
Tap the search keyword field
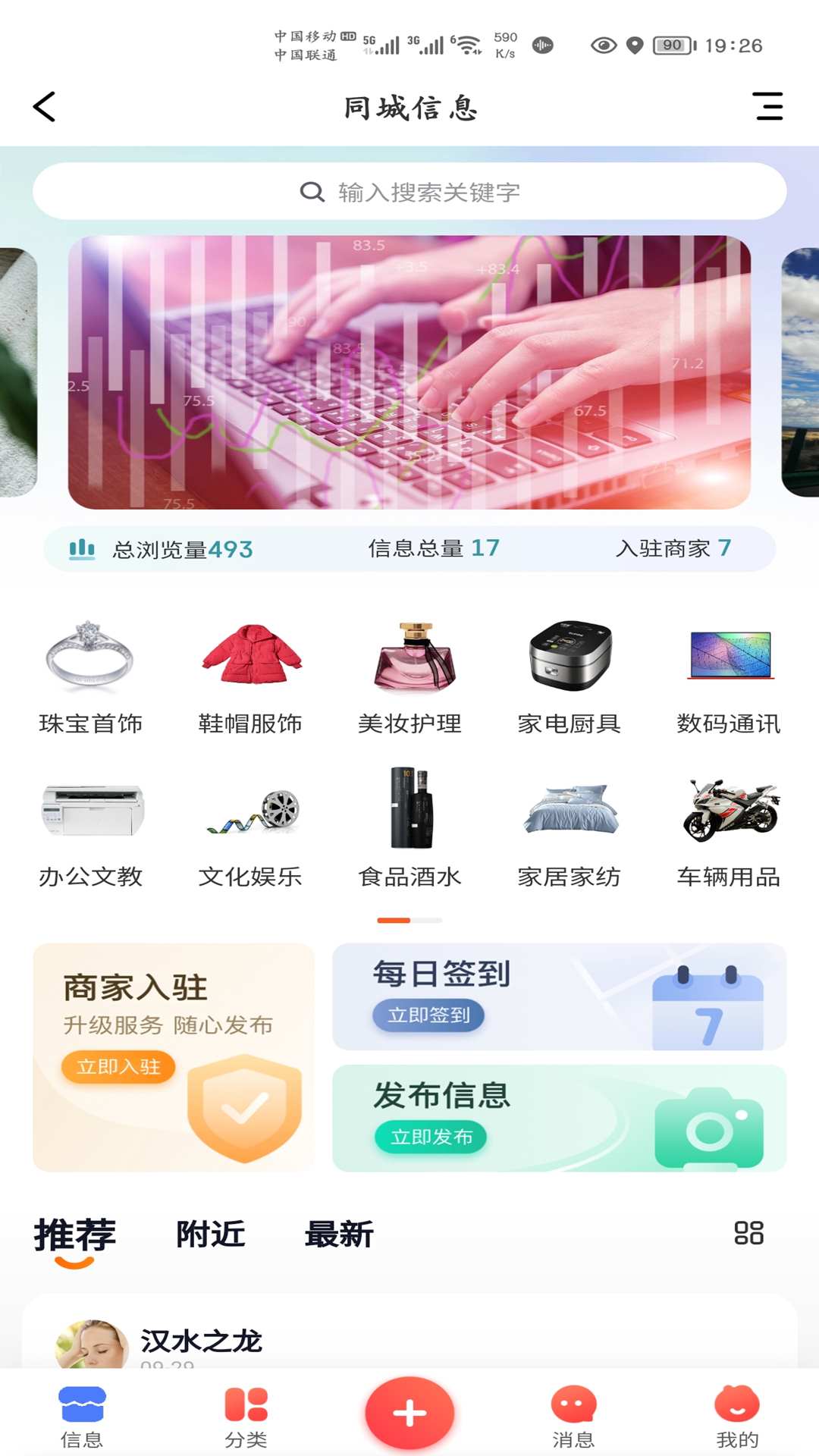click(x=409, y=192)
